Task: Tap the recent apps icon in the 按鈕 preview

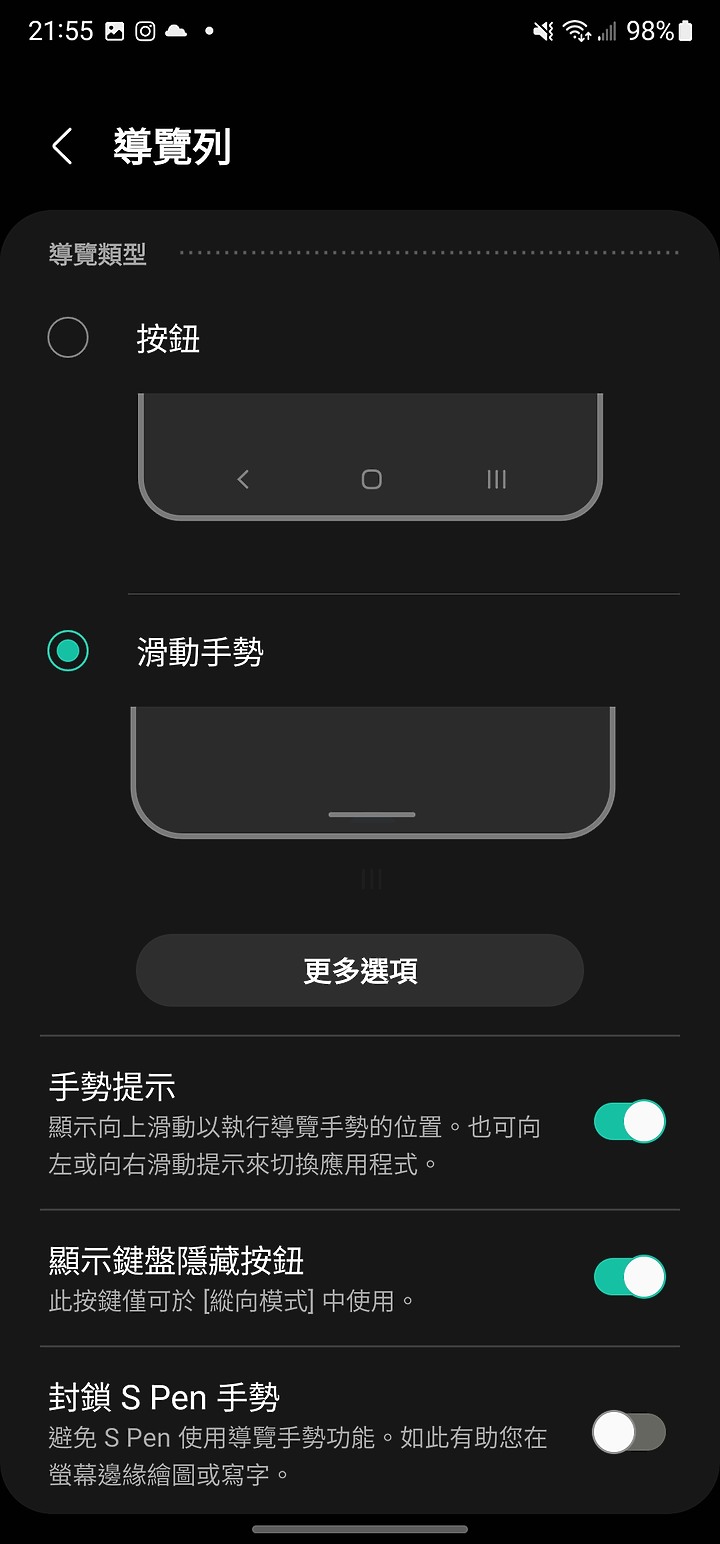Action: coord(496,480)
